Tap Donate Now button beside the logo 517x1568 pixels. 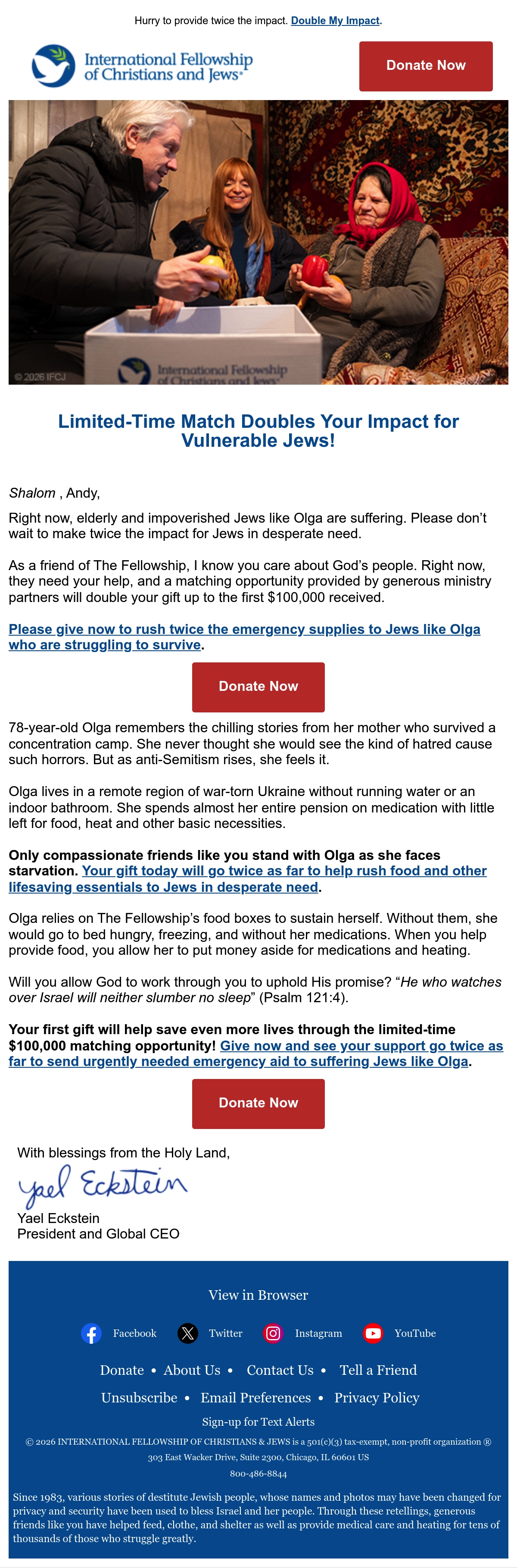point(426,66)
